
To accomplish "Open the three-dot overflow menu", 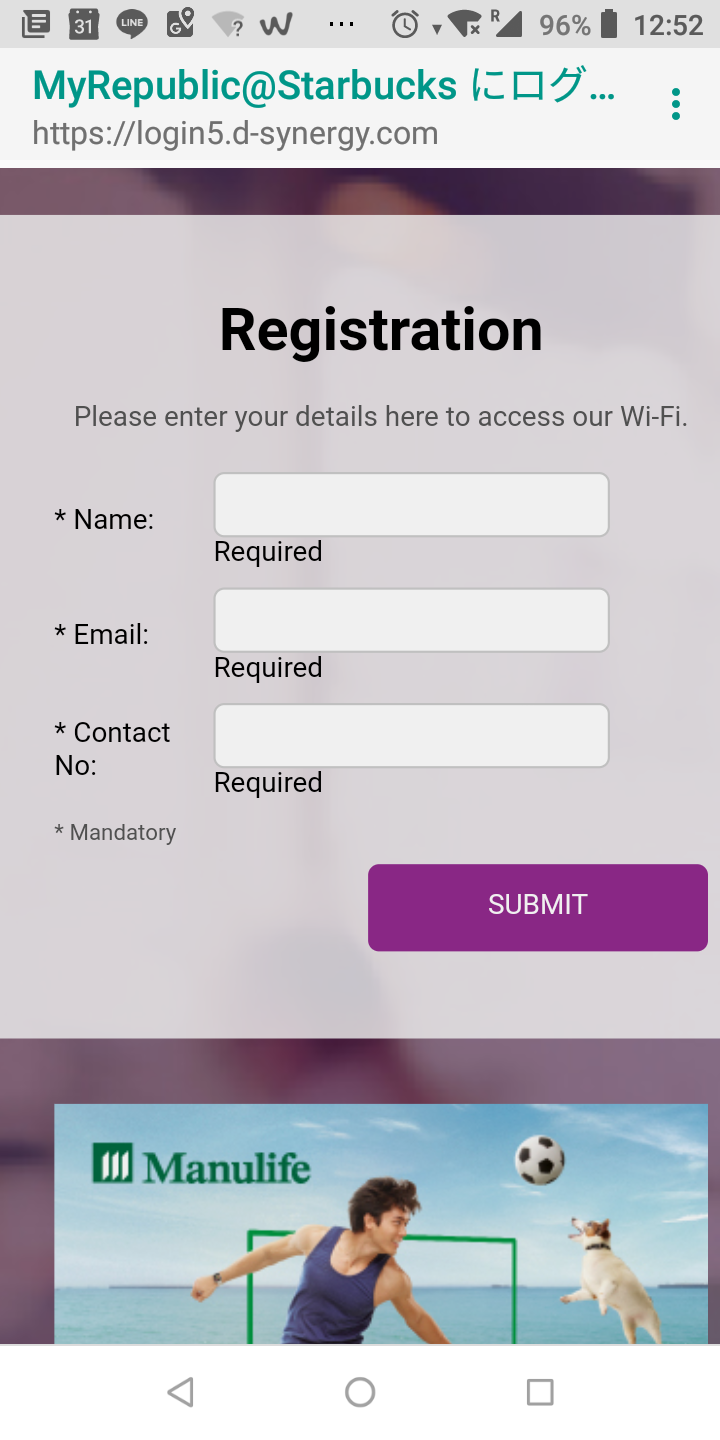I will tap(676, 104).
